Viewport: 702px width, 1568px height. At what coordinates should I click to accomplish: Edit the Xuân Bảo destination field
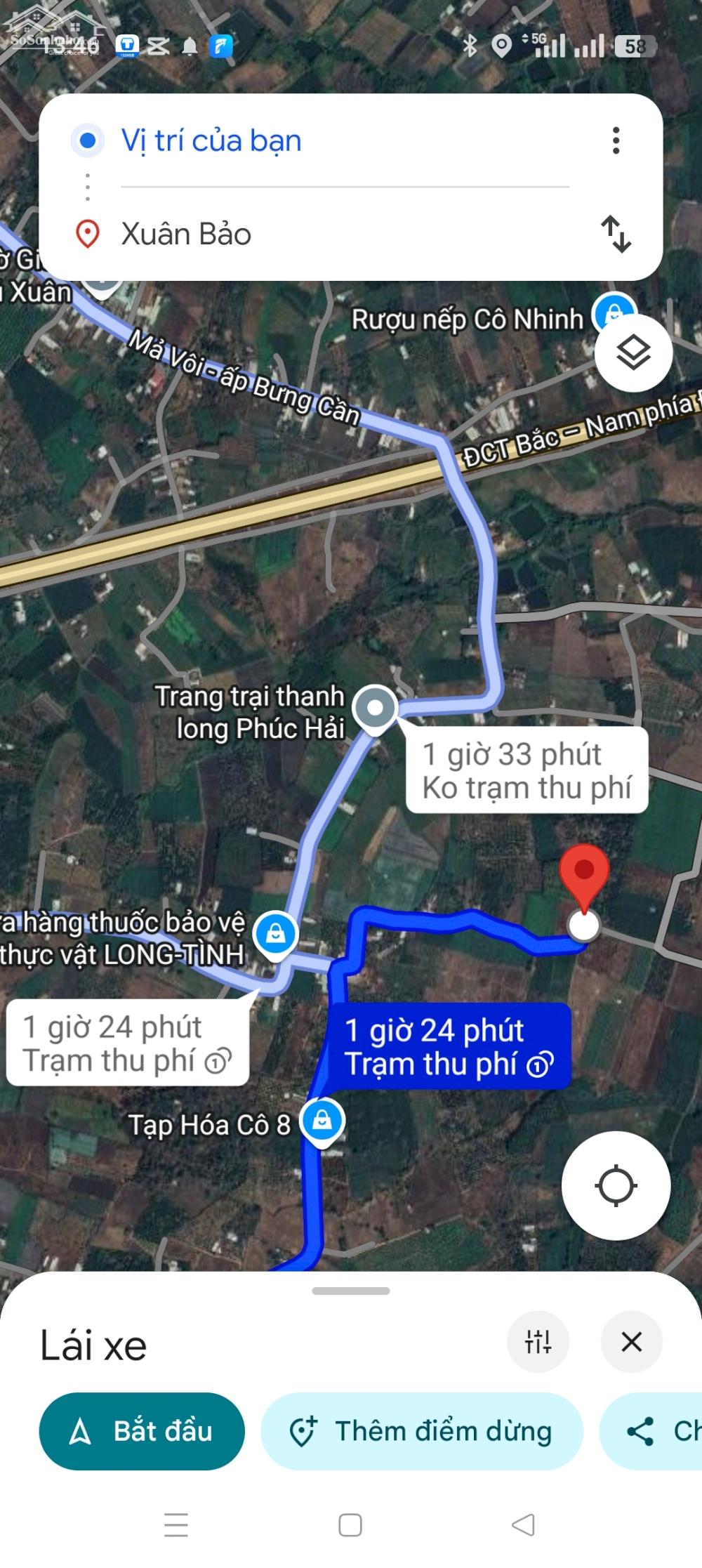point(344,234)
